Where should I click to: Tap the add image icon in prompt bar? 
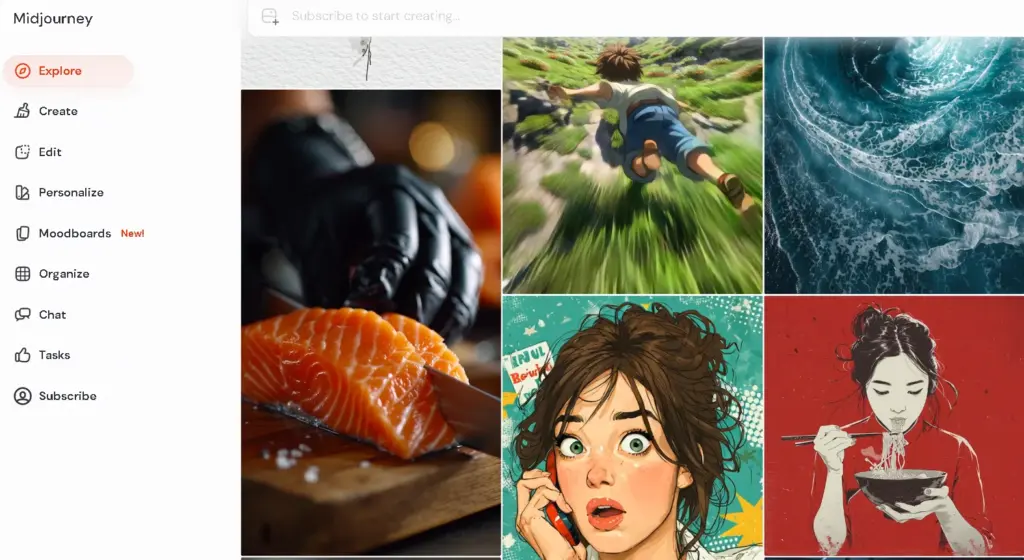point(269,16)
